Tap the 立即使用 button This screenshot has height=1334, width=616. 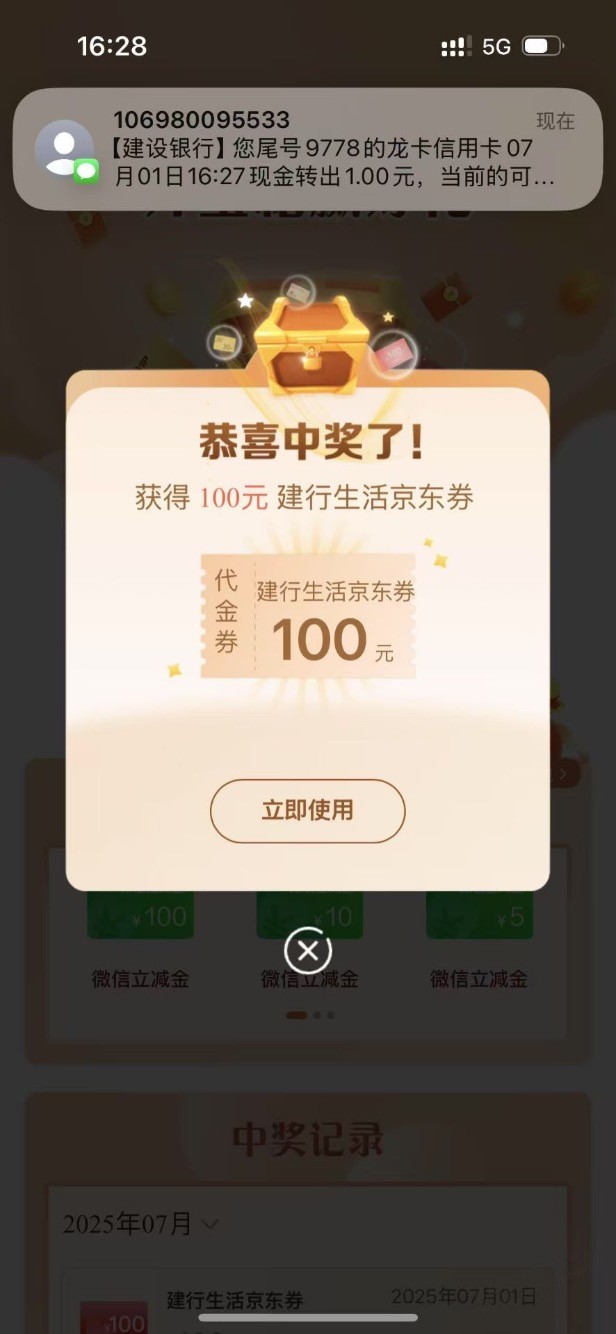point(307,810)
